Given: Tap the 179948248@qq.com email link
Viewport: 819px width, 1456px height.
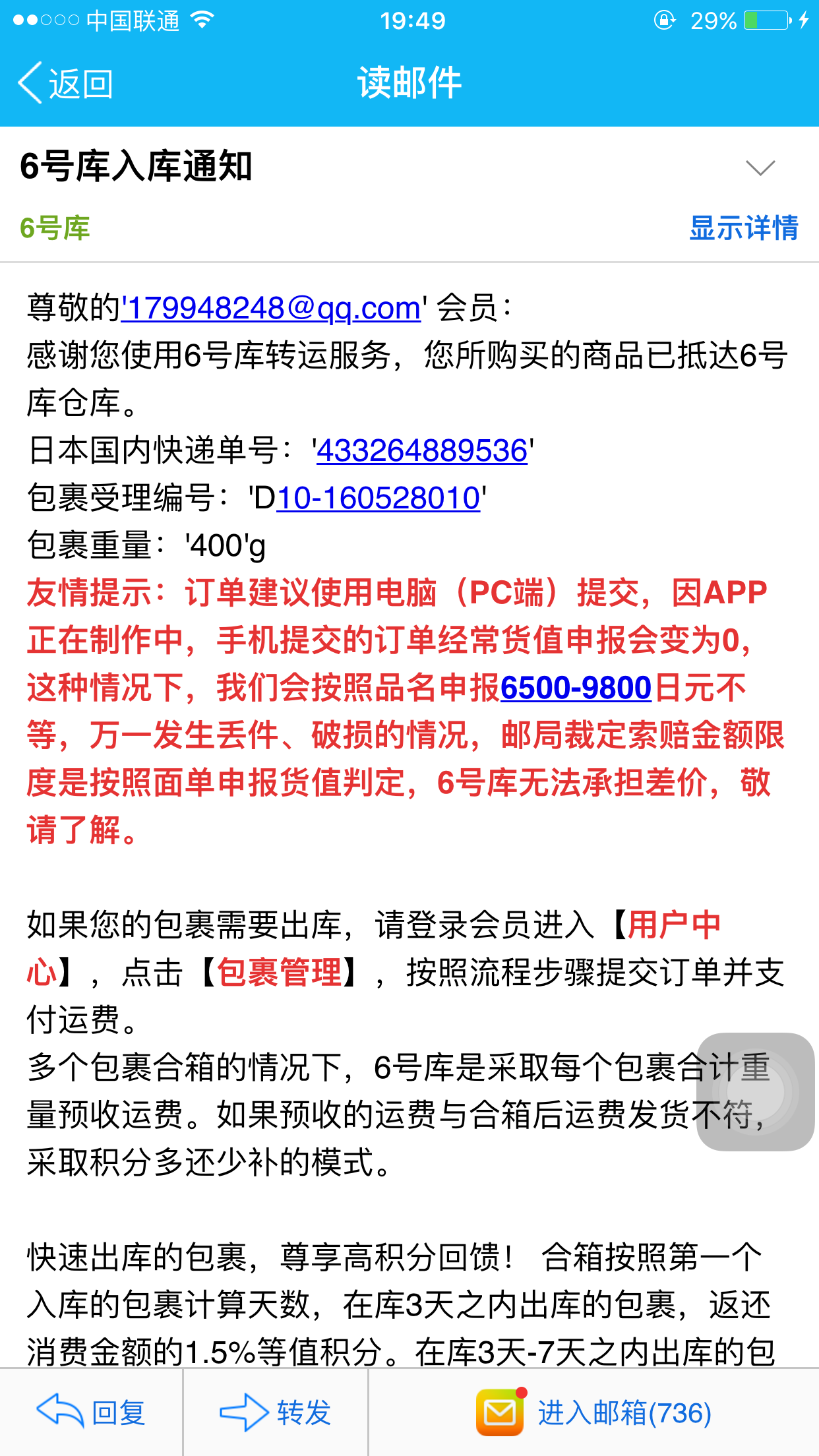Looking at the screenshot, I should (271, 308).
